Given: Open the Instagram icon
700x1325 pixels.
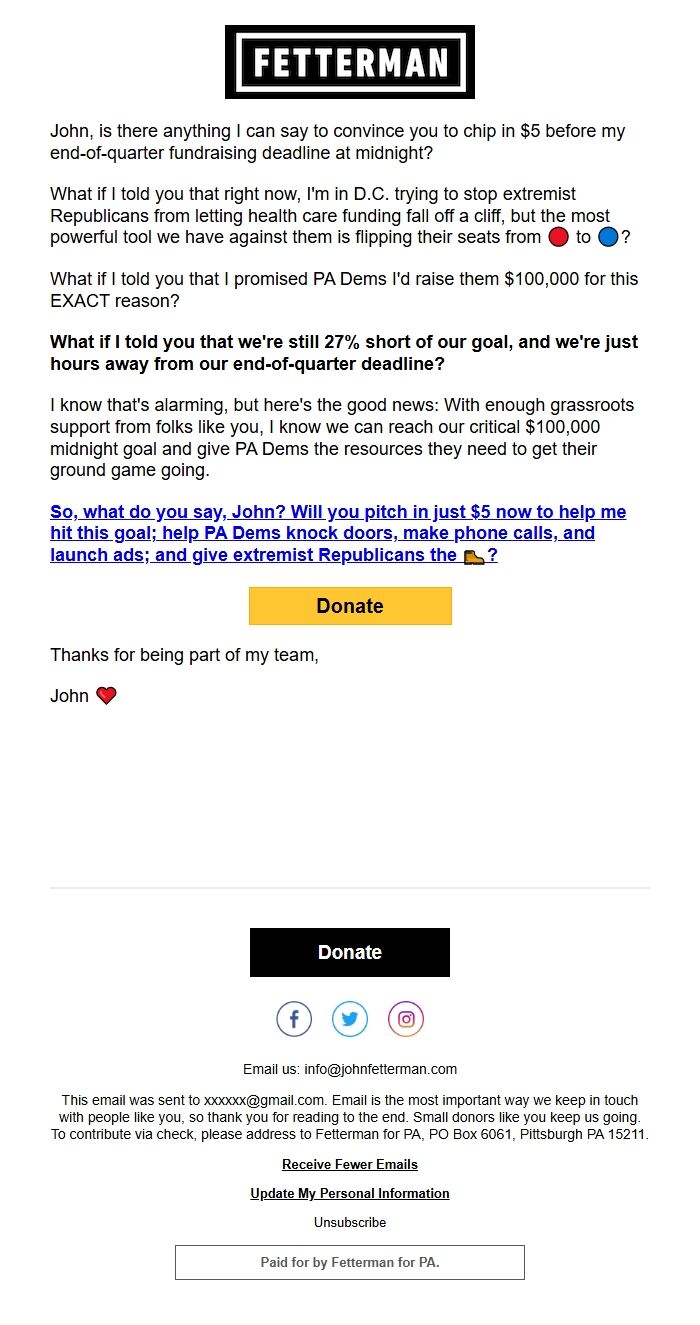Looking at the screenshot, I should [406, 1019].
